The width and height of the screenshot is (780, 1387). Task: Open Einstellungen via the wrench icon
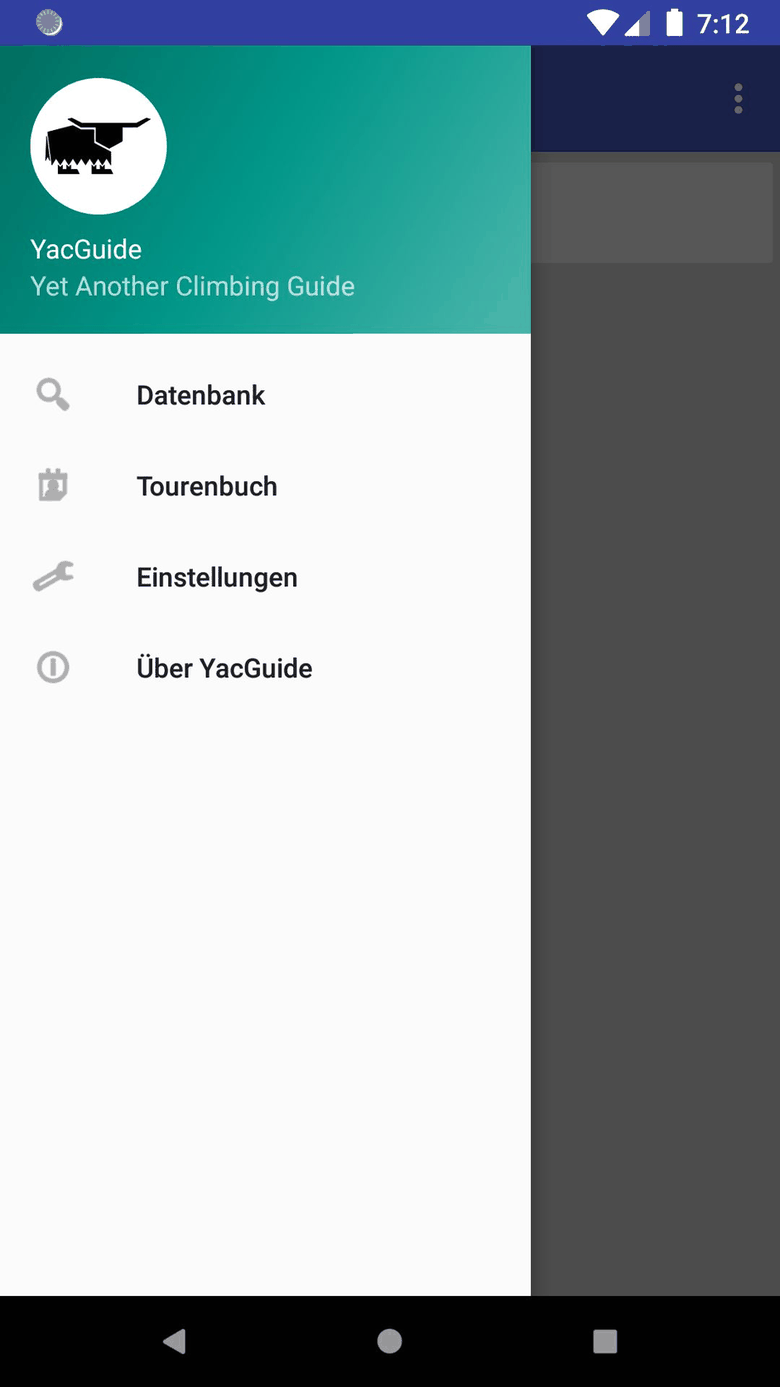tap(52, 576)
